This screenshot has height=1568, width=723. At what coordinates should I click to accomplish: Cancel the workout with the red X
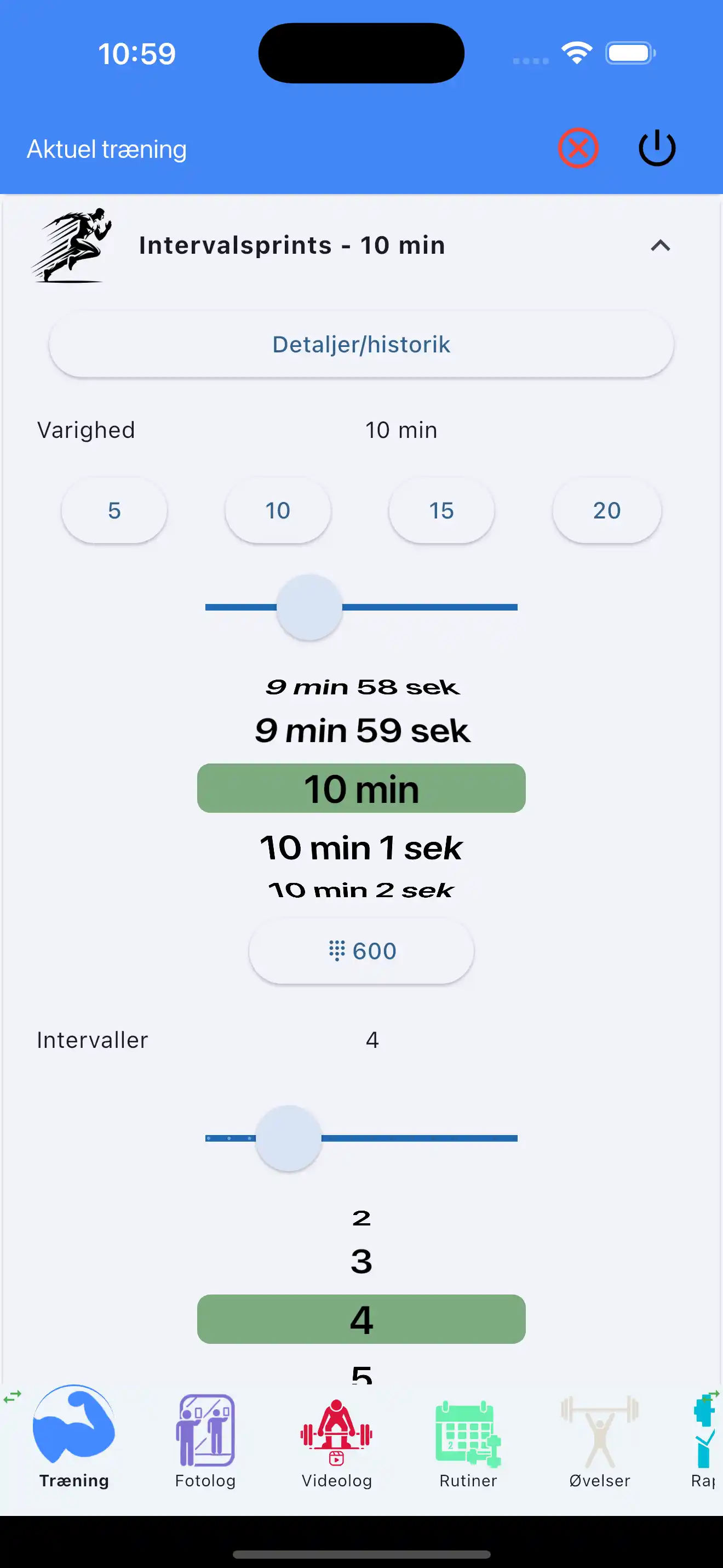[578, 147]
